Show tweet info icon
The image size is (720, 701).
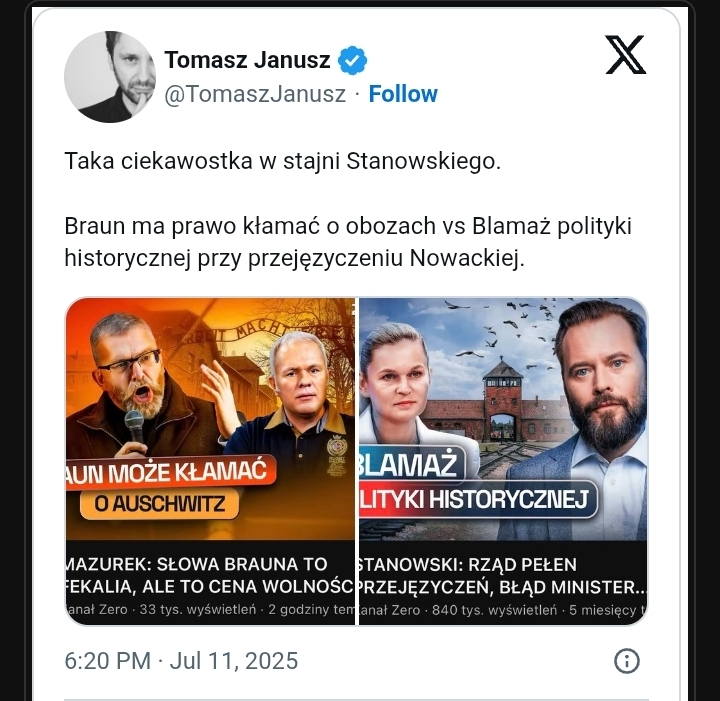pos(627,661)
